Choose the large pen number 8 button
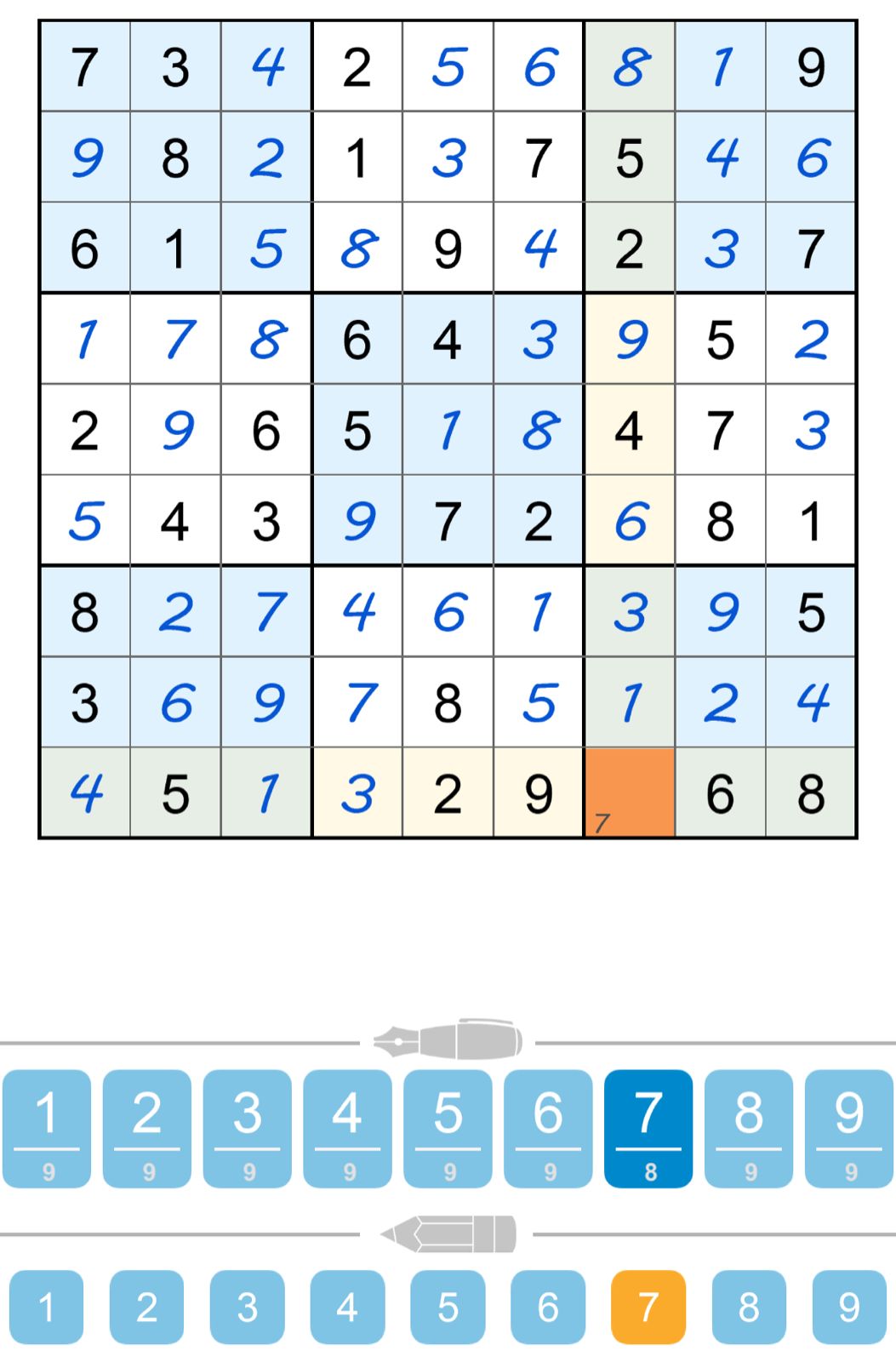Viewport: 896px width, 1362px height. [x=749, y=1128]
